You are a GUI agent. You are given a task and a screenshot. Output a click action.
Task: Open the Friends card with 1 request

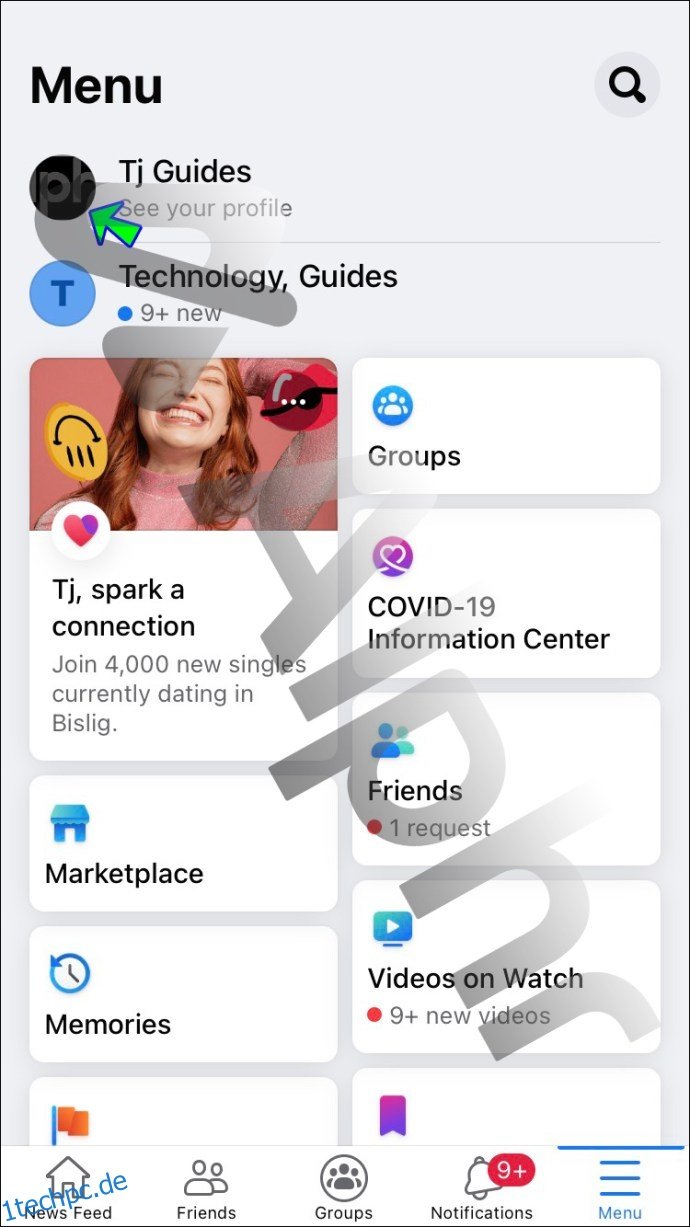tap(506, 780)
